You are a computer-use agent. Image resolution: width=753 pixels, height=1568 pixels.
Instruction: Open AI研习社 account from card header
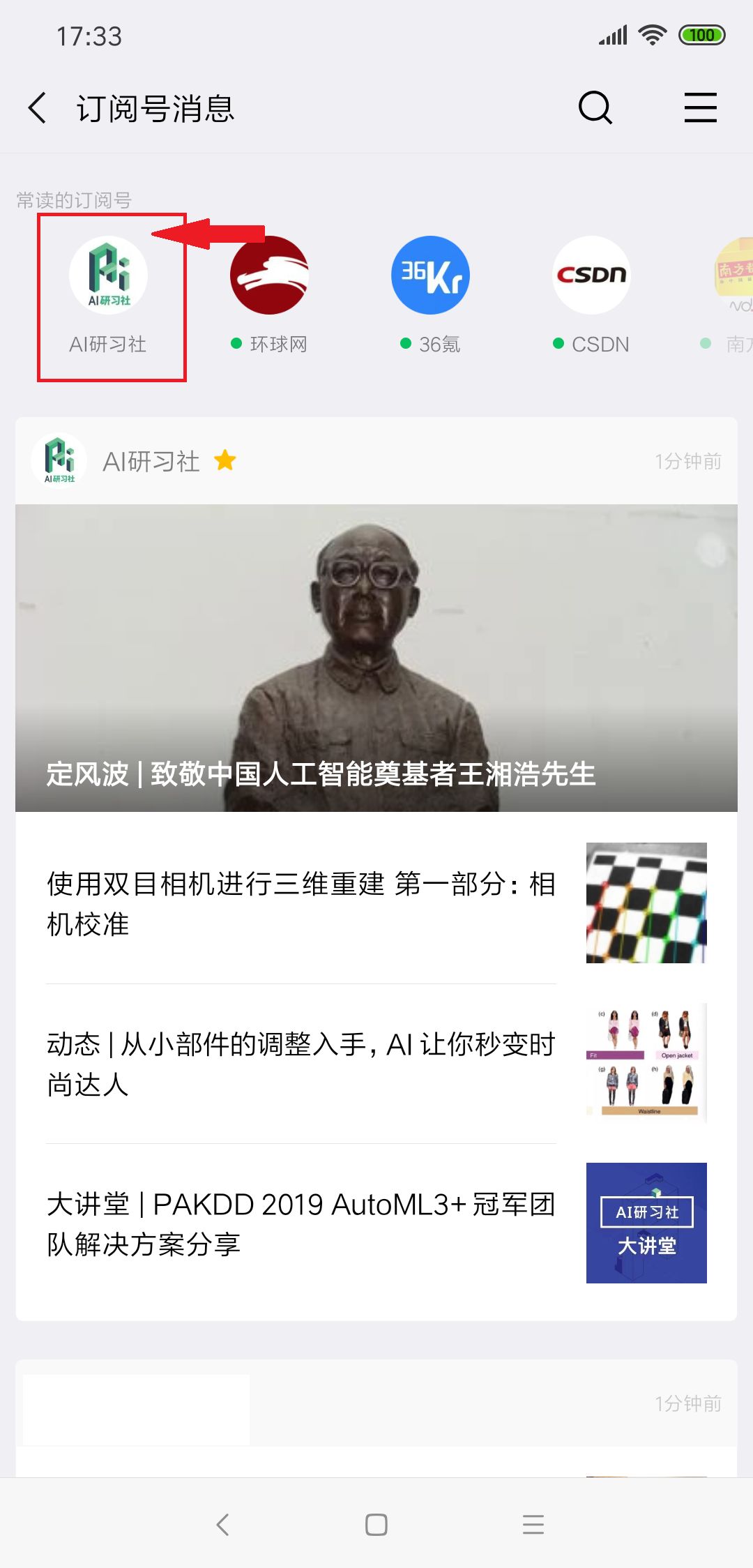click(151, 461)
